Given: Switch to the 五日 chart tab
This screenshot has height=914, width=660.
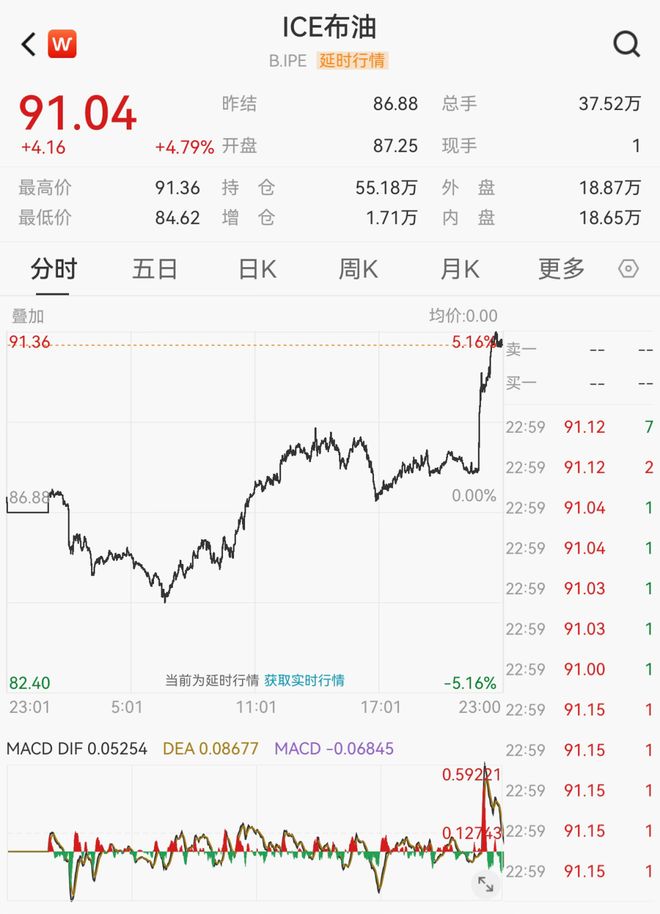Looking at the screenshot, I should 155,269.
